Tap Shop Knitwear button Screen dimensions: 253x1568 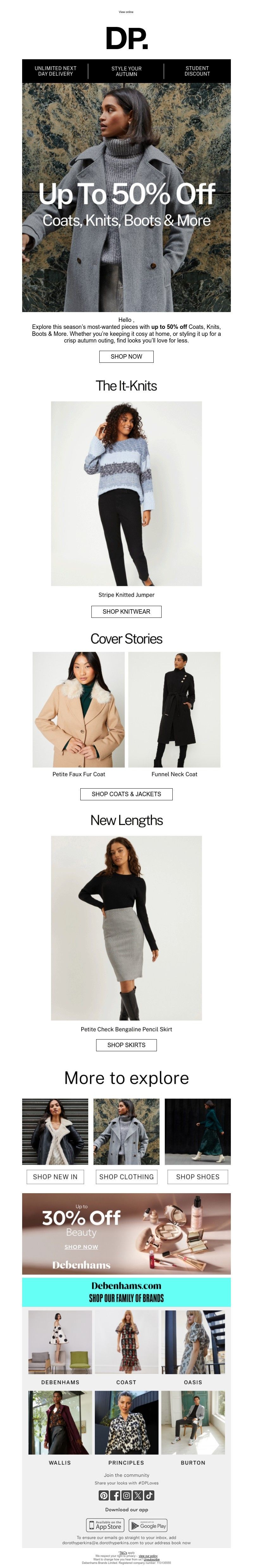coord(126,611)
